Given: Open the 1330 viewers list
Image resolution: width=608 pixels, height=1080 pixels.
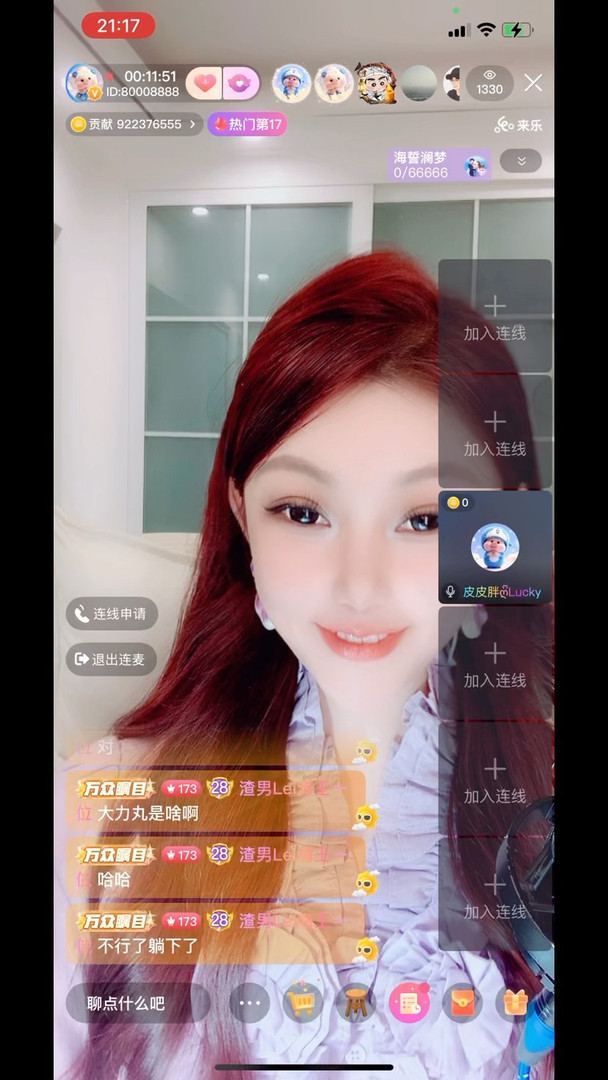Looking at the screenshot, I should pyautogui.click(x=489, y=83).
